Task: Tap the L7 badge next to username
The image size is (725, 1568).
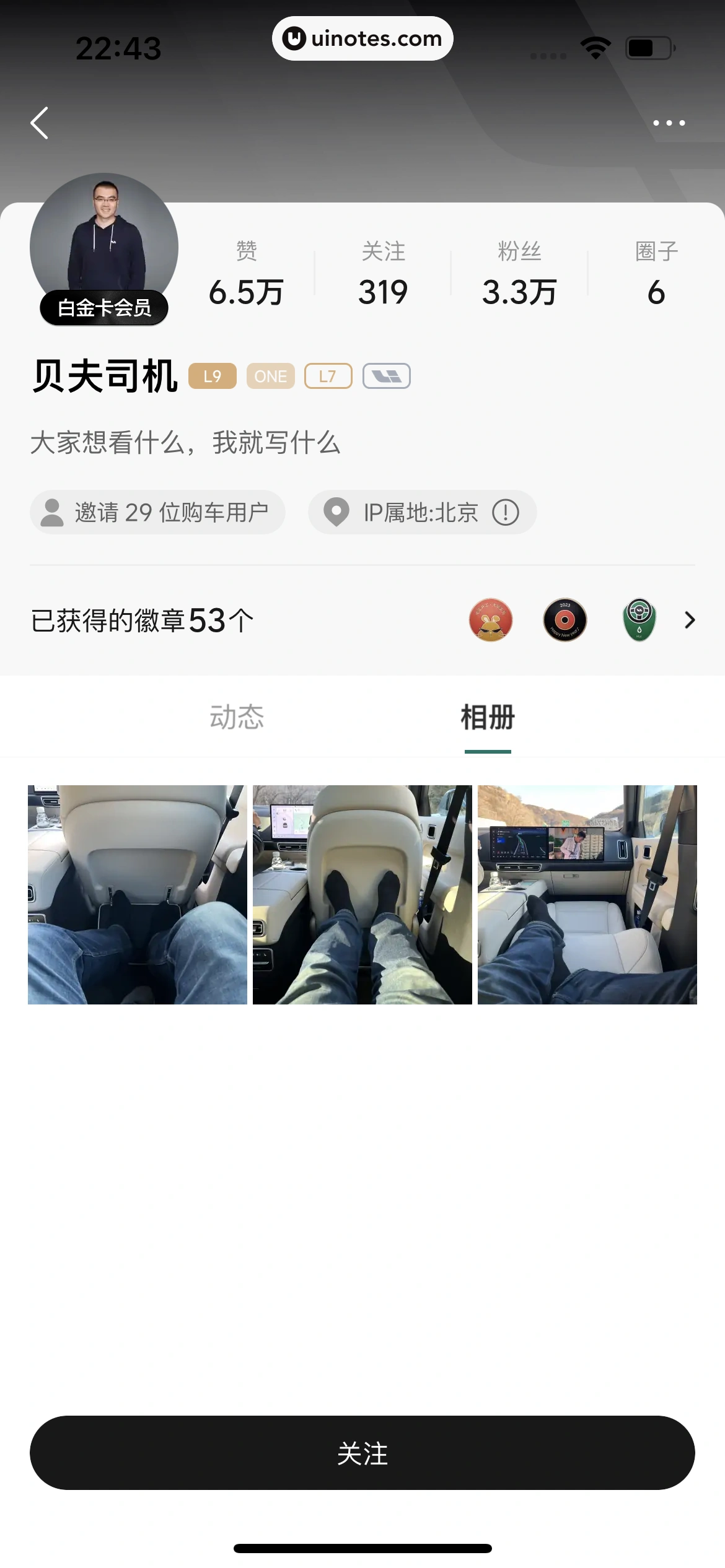Action: (x=328, y=376)
